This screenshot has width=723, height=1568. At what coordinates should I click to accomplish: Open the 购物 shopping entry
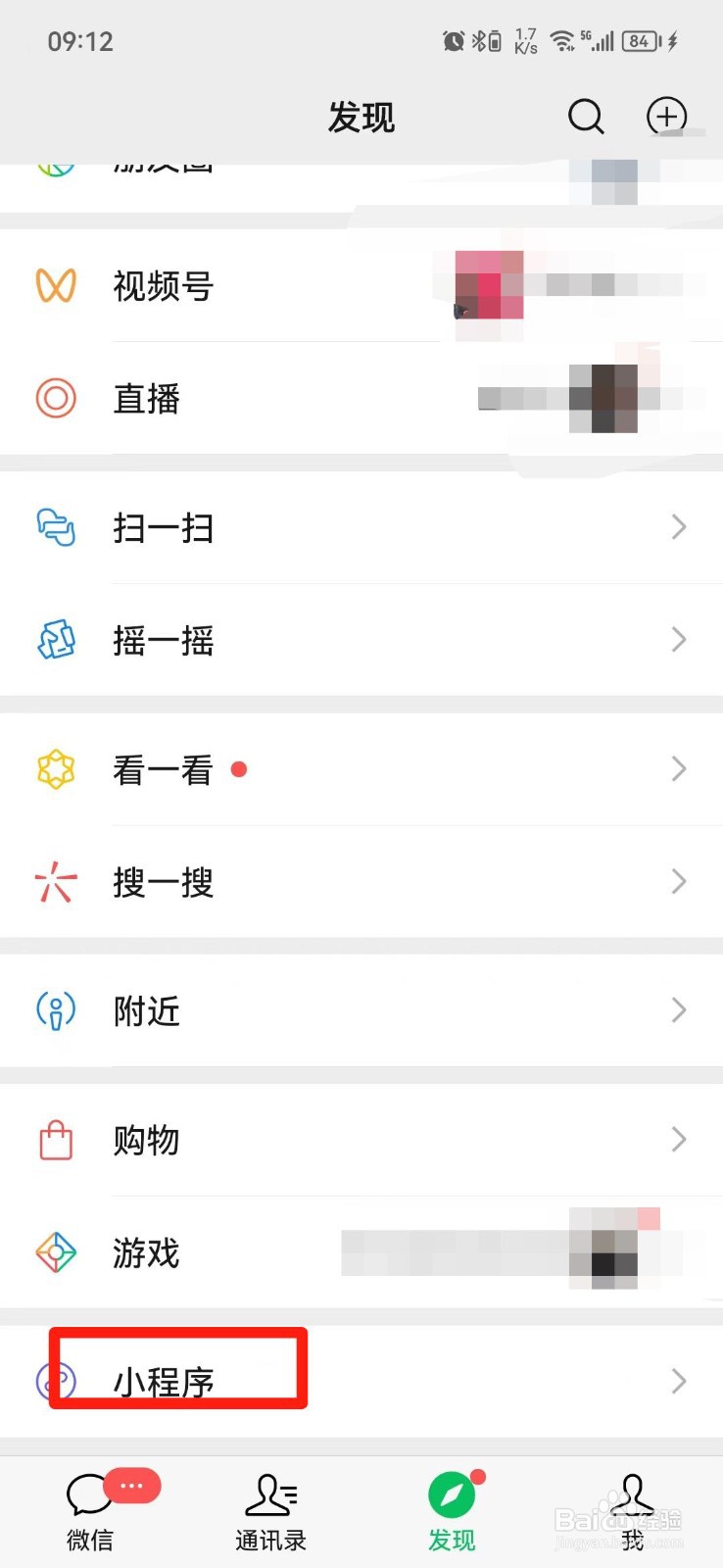pos(146,1140)
